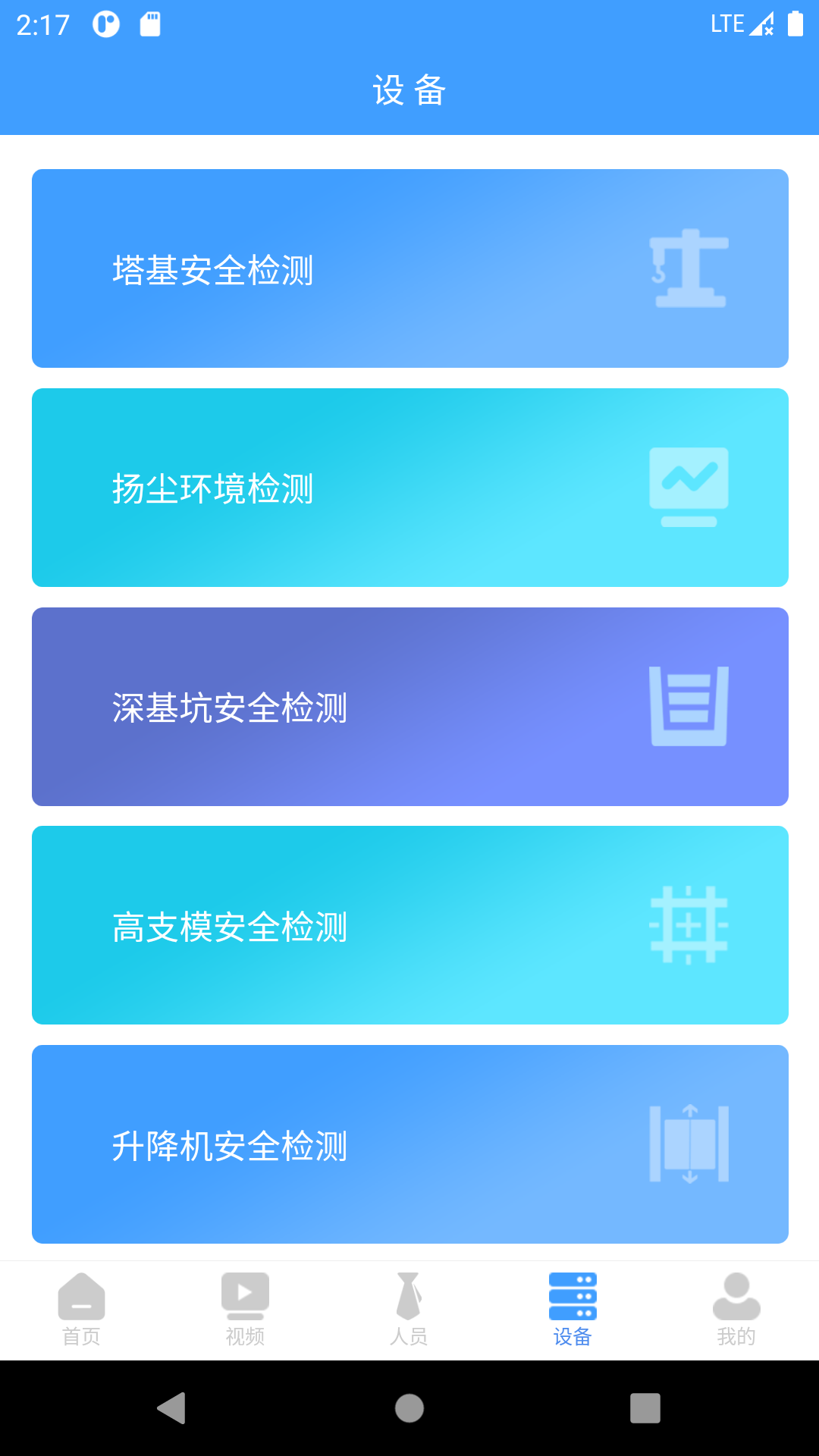Tap the system back button
Viewport: 819px width, 1456px height.
click(x=172, y=1408)
